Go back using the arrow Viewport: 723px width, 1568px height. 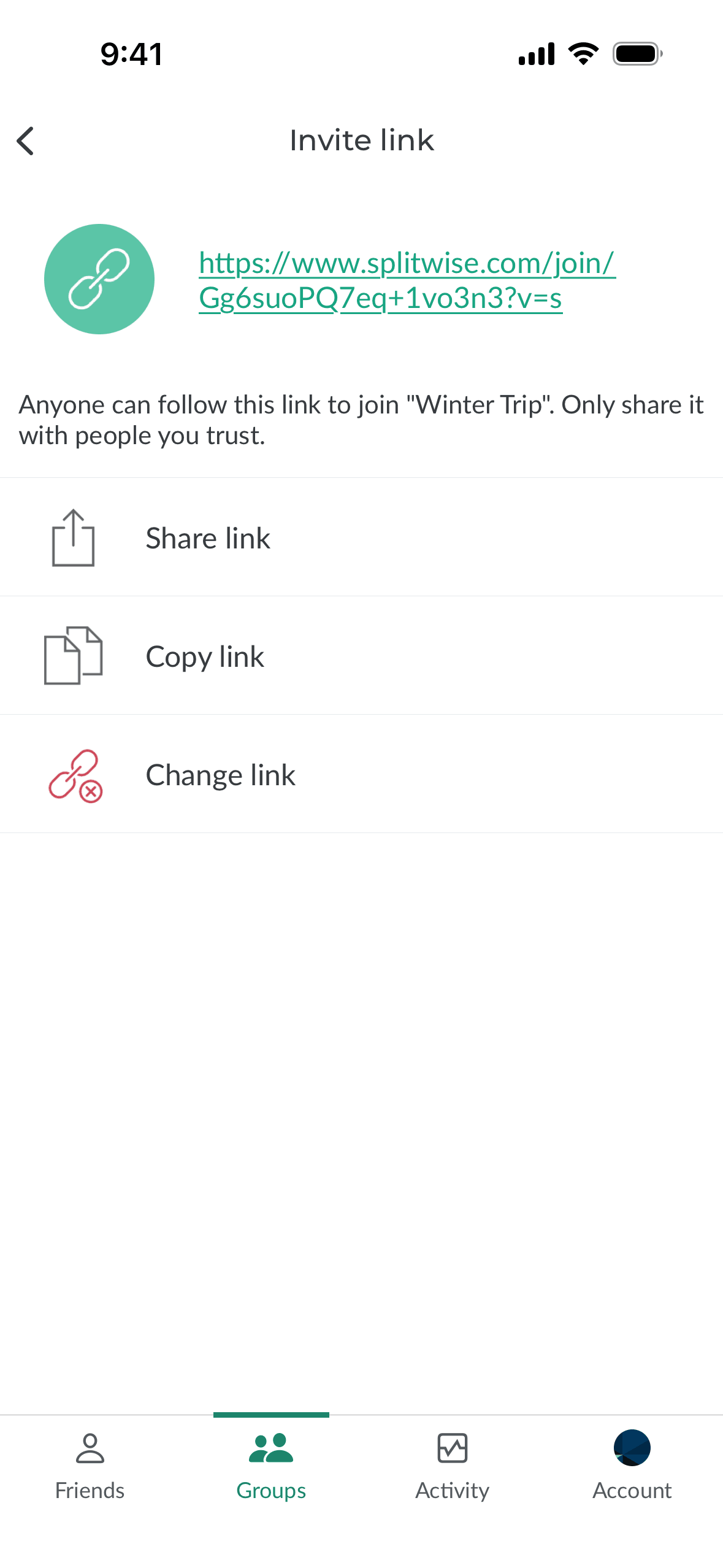click(25, 141)
